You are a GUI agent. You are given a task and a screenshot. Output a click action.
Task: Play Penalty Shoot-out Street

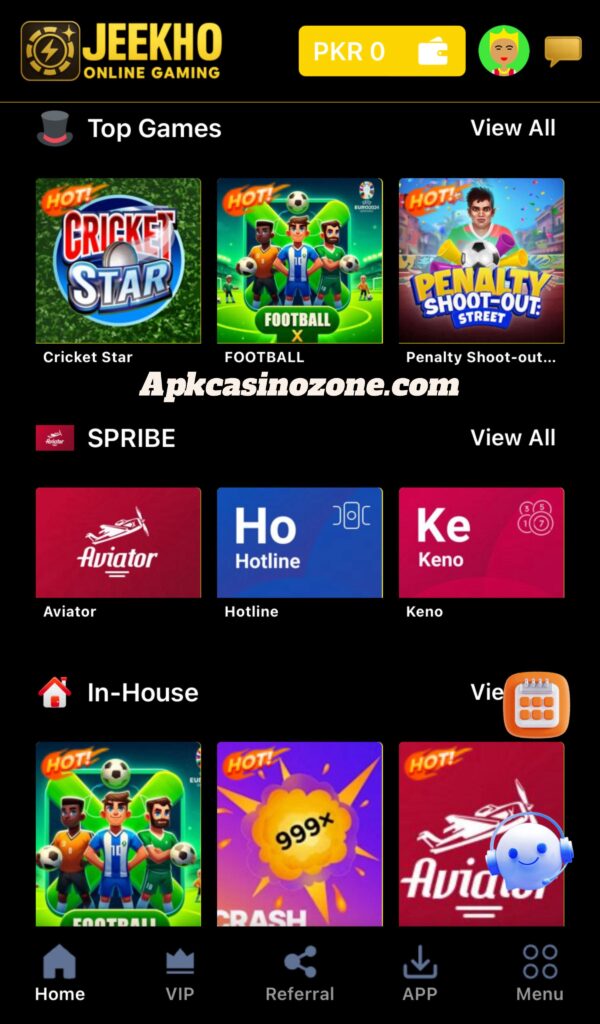pyautogui.click(x=481, y=261)
